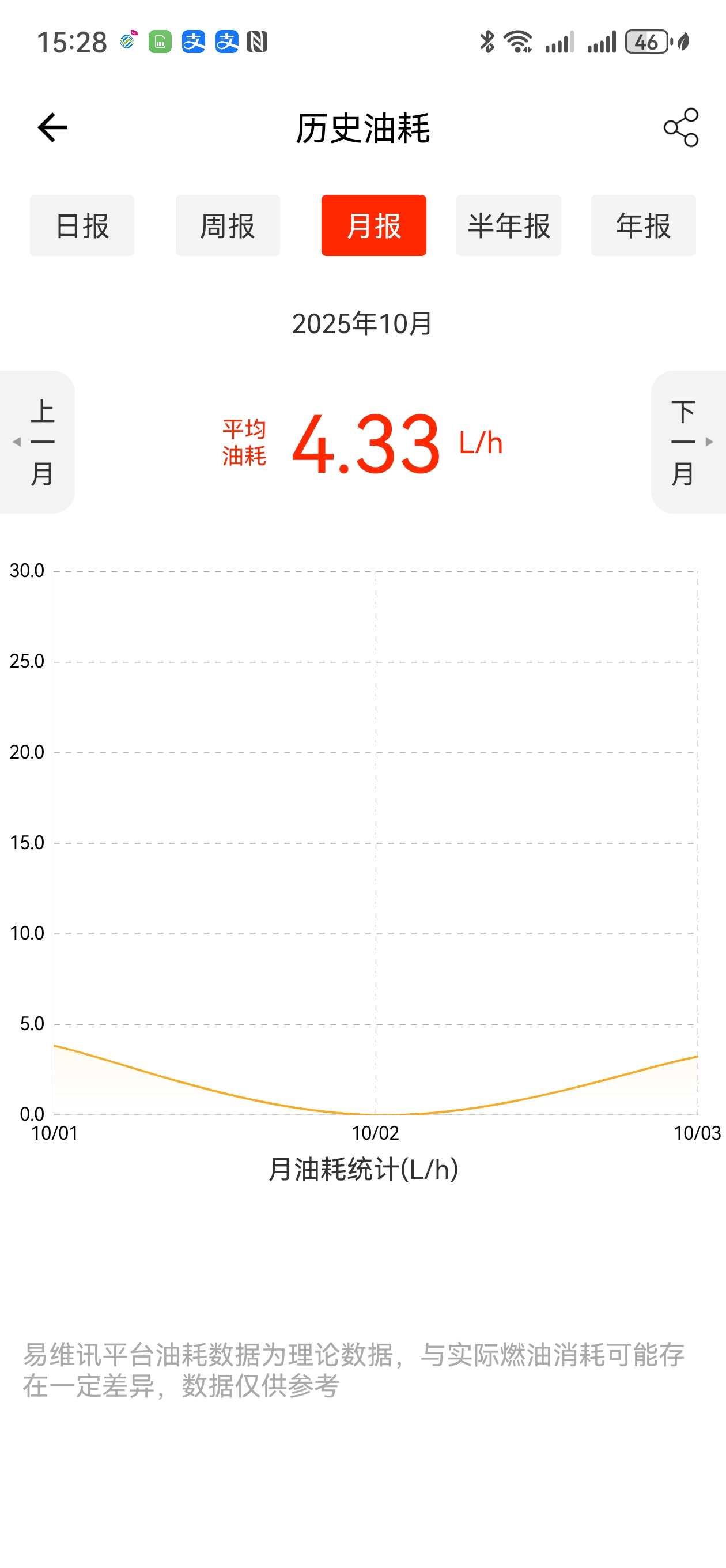View the 年报 tab

pyautogui.click(x=642, y=226)
